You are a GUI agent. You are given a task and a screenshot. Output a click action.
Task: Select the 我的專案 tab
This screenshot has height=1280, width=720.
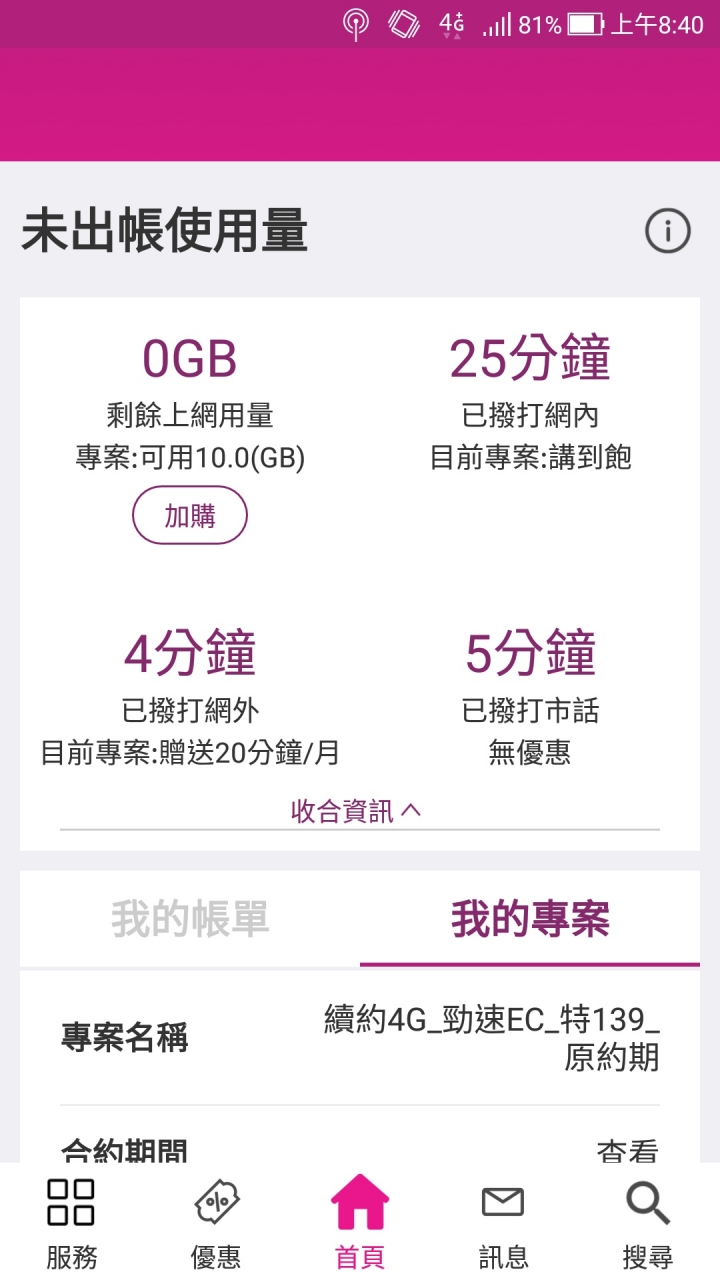(530, 919)
